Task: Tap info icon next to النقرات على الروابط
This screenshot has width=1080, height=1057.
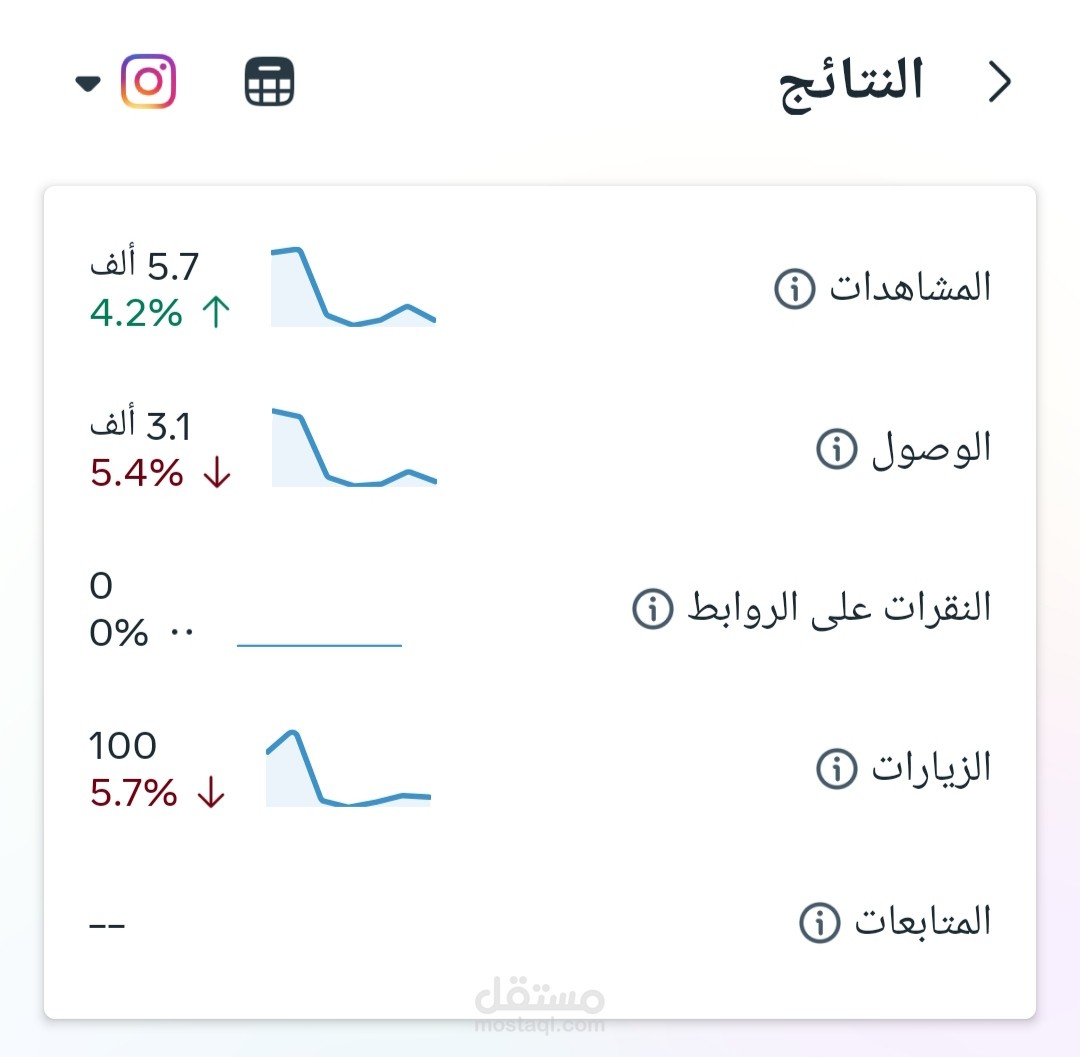Action: pos(652,608)
